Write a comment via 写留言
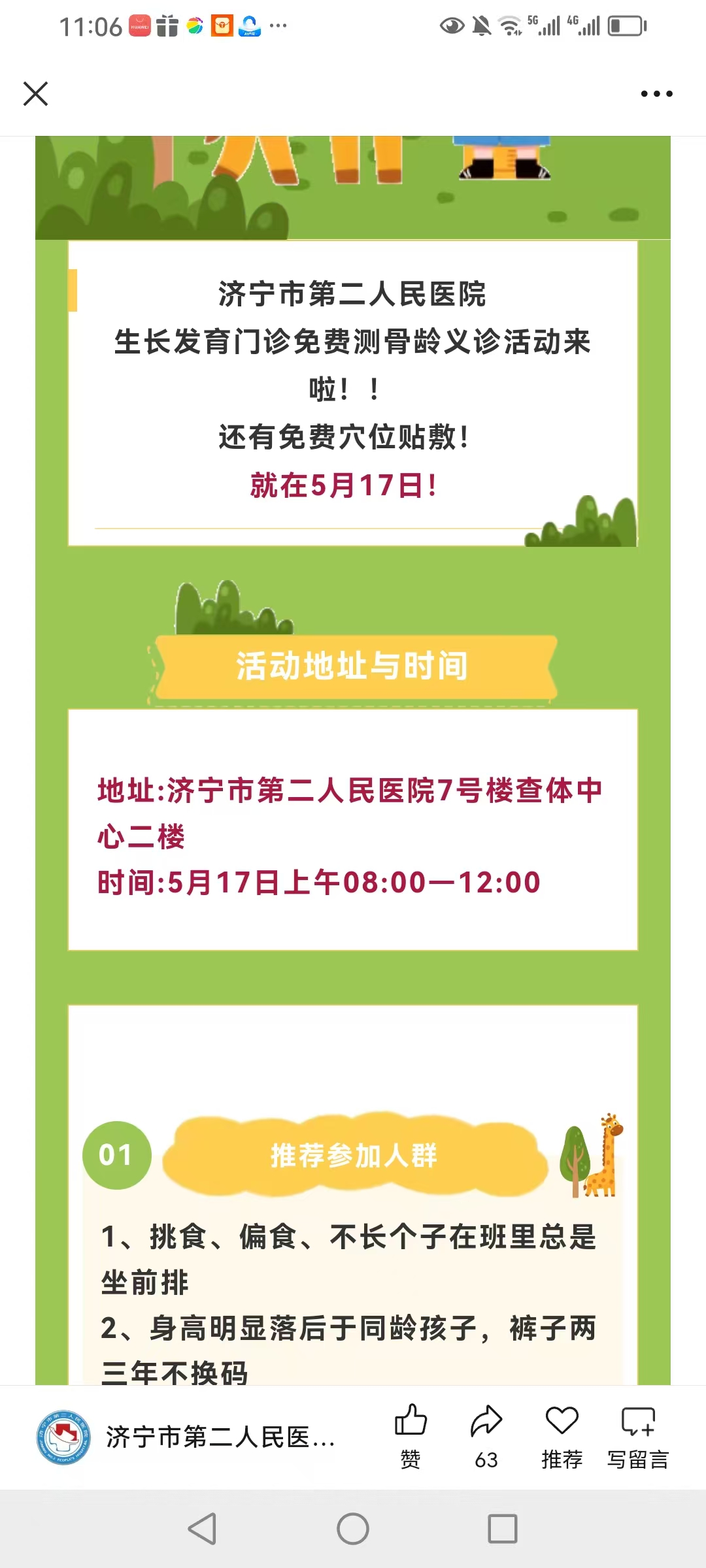706x1568 pixels. coord(638,1435)
